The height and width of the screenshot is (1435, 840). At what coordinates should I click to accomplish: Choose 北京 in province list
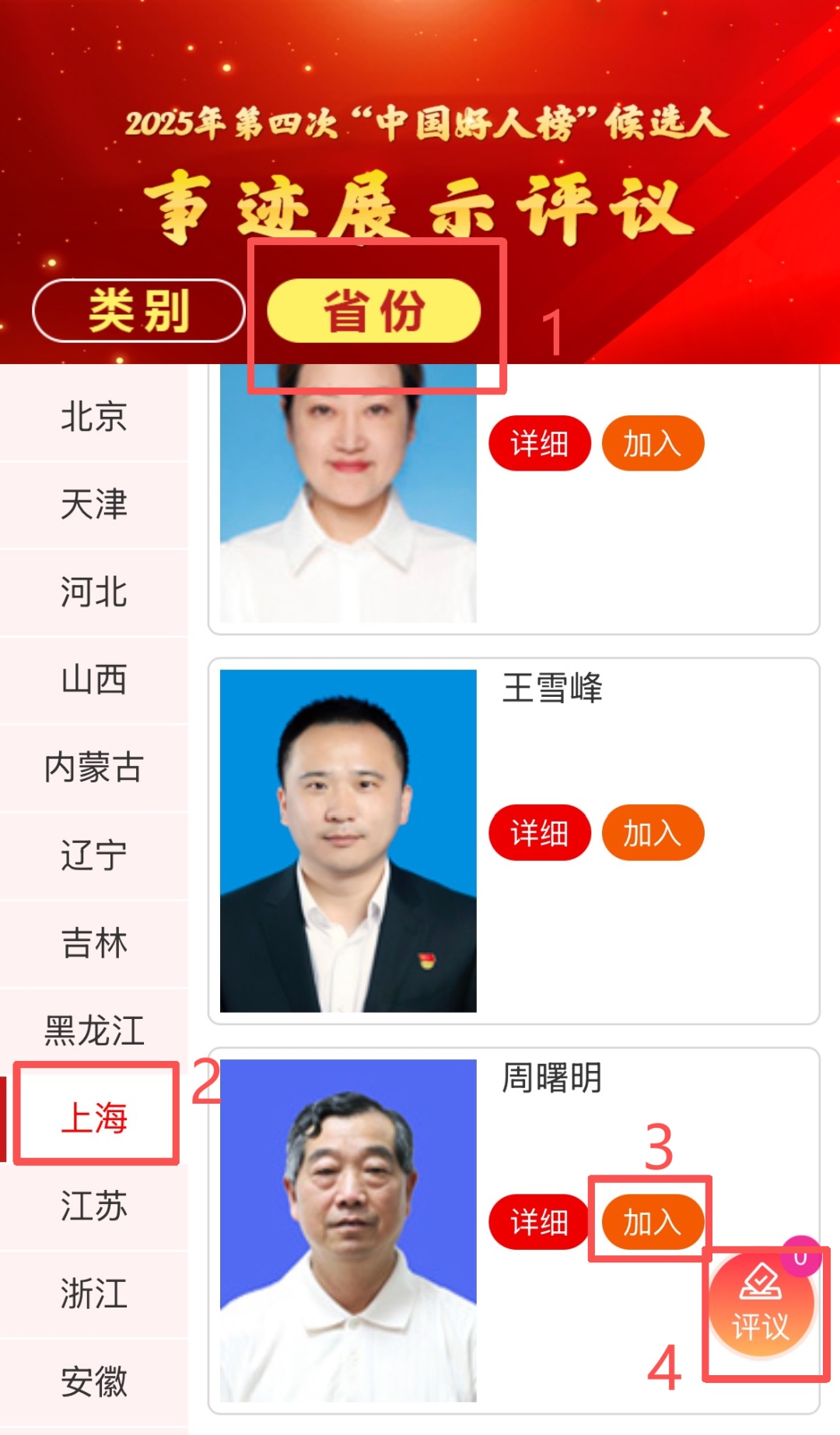(x=94, y=416)
